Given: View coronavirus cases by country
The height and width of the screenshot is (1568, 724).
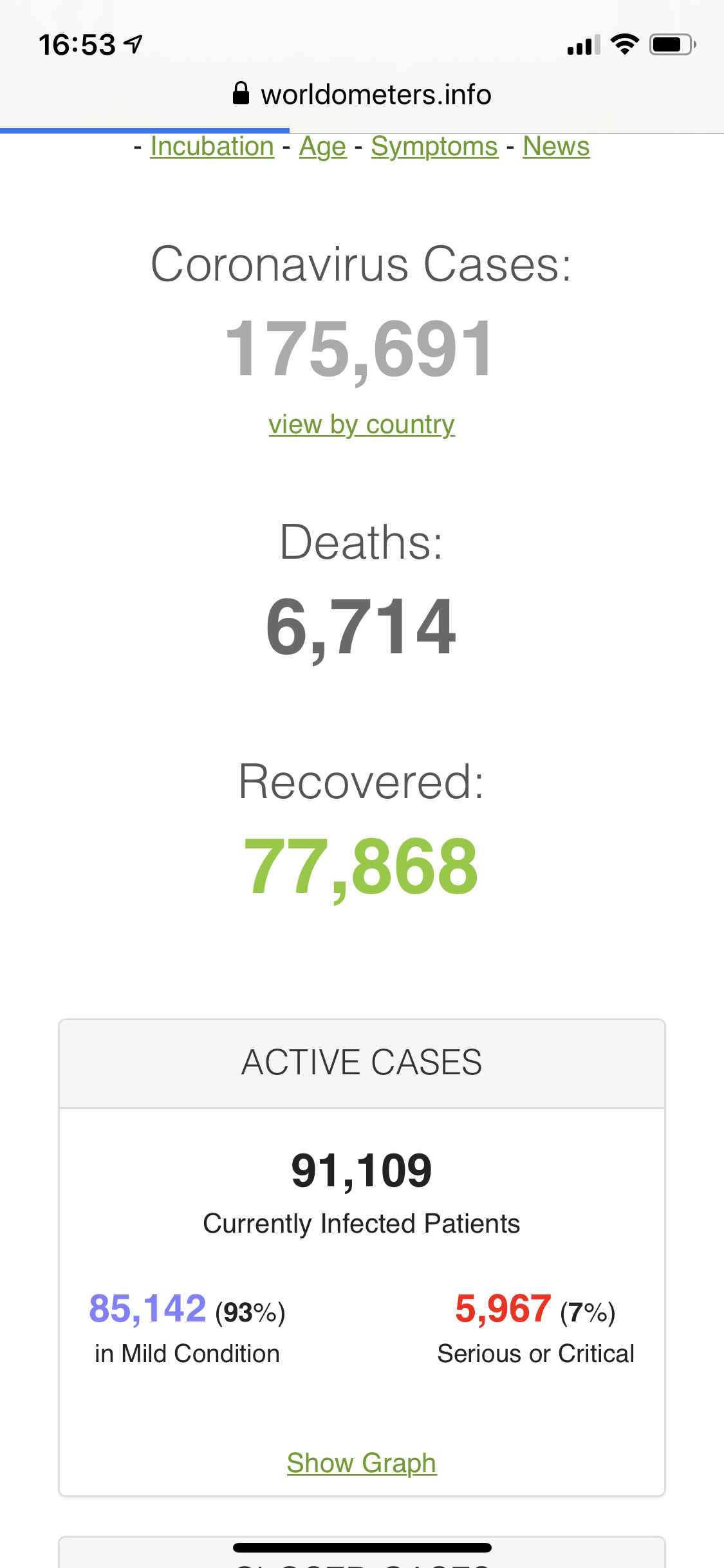Looking at the screenshot, I should (x=362, y=425).
